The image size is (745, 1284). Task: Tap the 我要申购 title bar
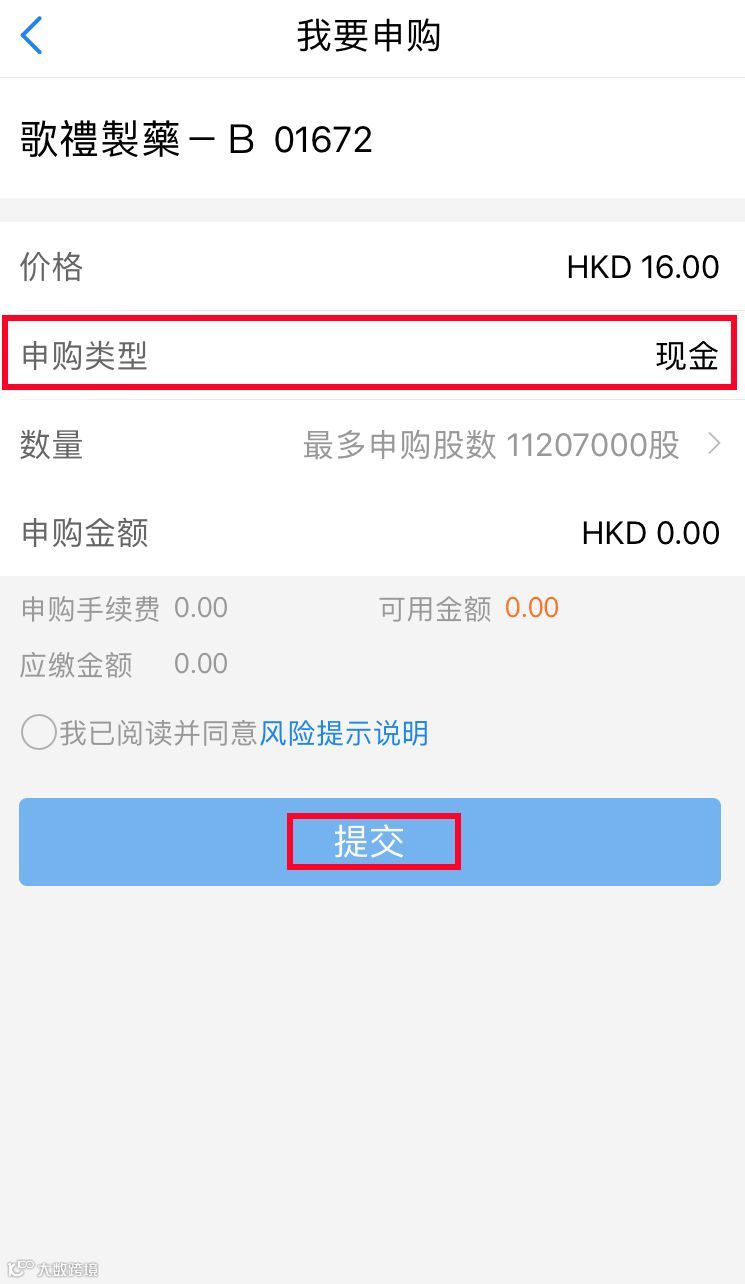(x=372, y=35)
